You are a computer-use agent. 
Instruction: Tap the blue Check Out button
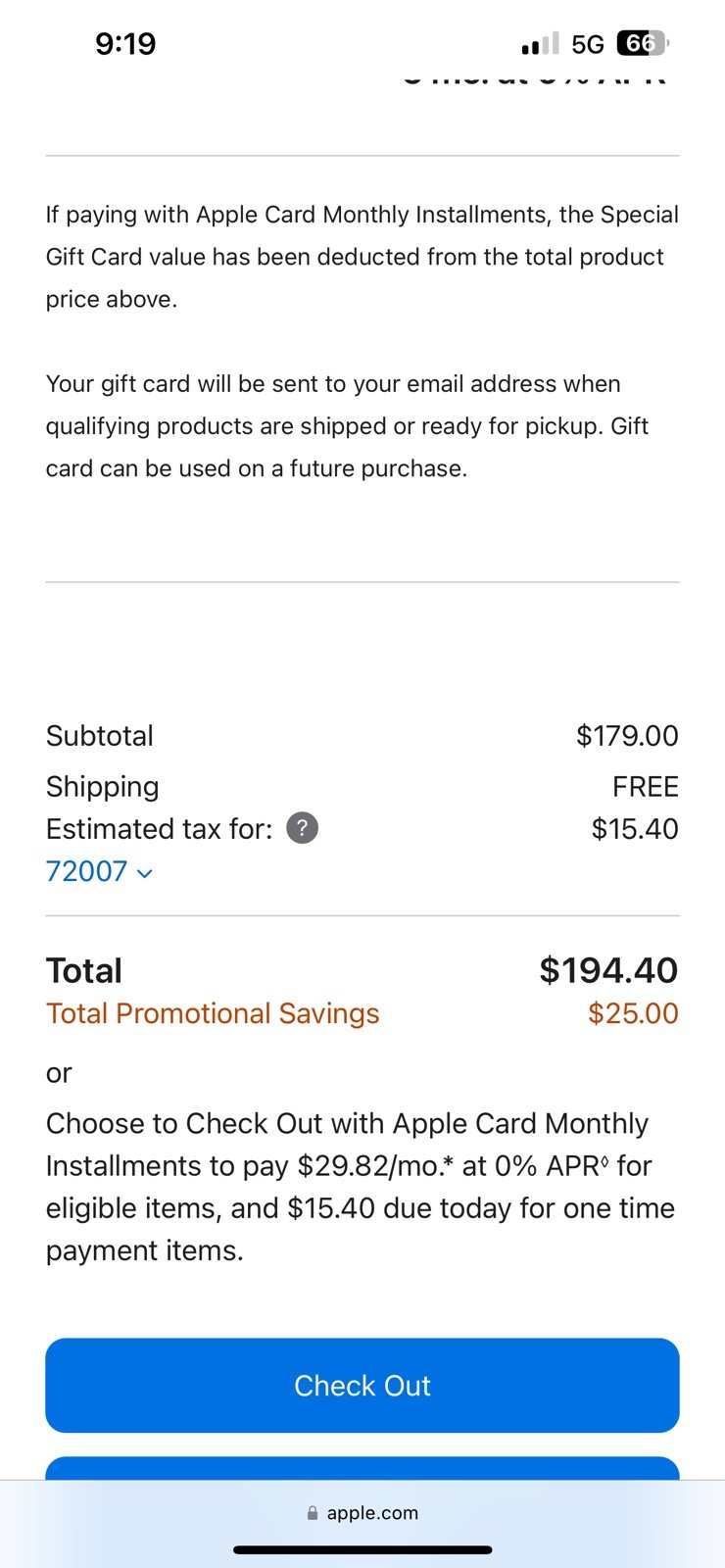pyautogui.click(x=362, y=1385)
